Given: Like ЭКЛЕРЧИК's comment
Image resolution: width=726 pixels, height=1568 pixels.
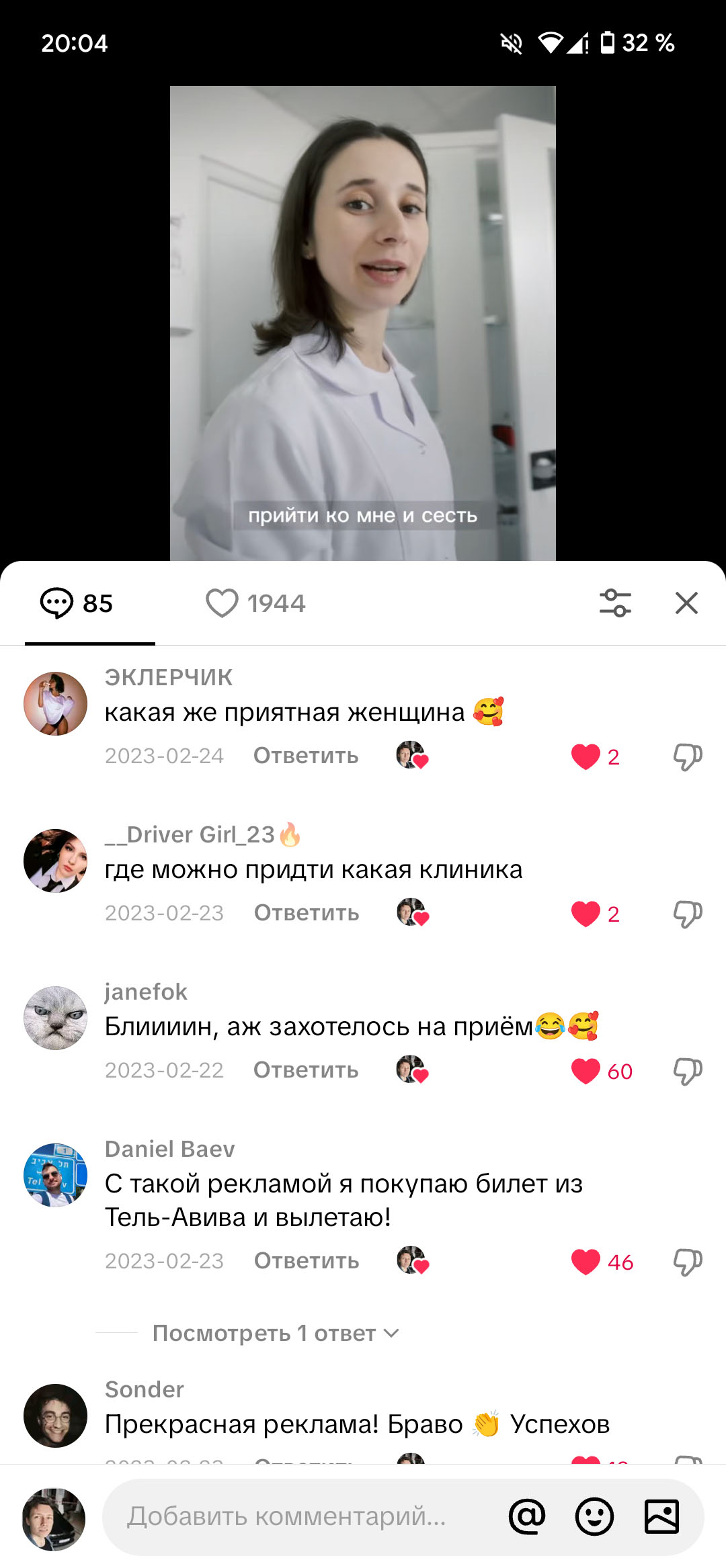Looking at the screenshot, I should click(x=586, y=756).
